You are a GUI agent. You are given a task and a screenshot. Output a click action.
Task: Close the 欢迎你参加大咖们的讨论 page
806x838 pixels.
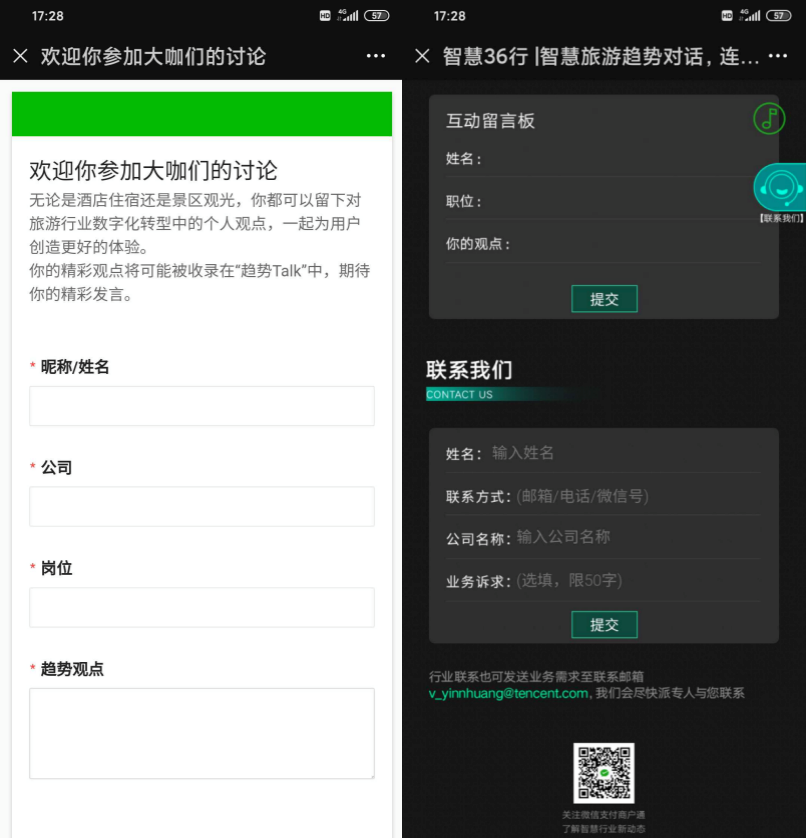tap(20, 56)
